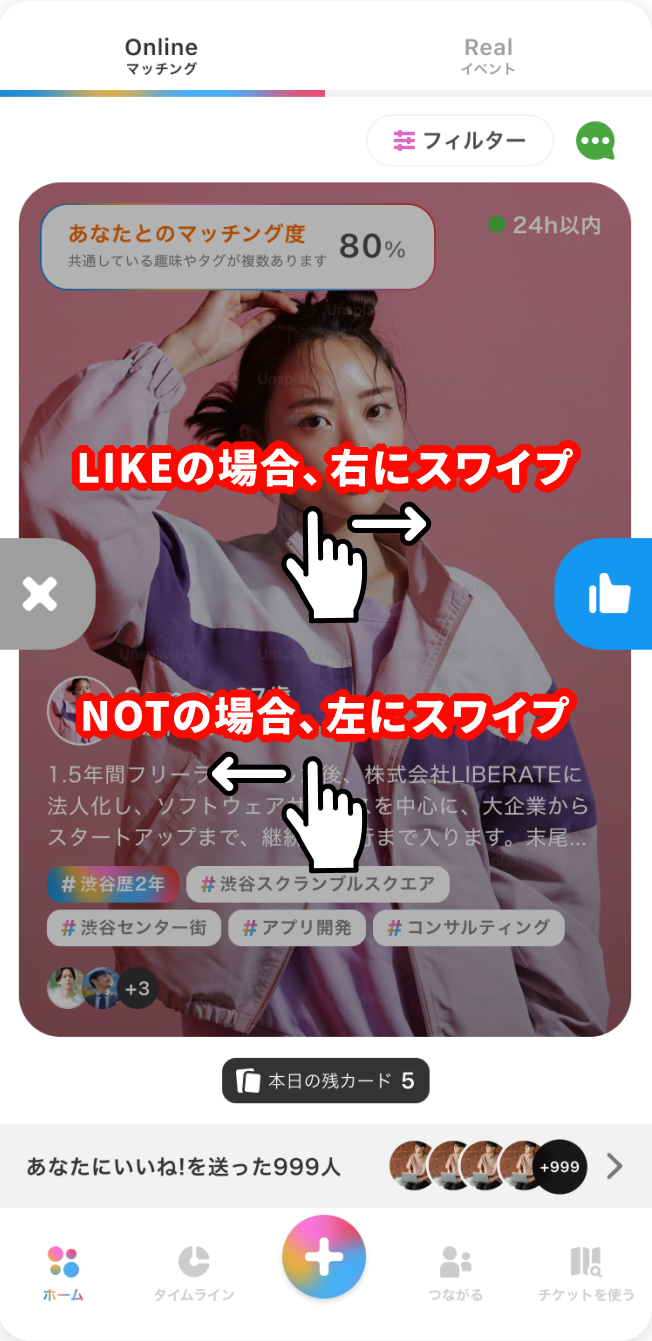Open the チケットを使う tab
The width and height of the screenshot is (652, 1341).
[586, 1272]
